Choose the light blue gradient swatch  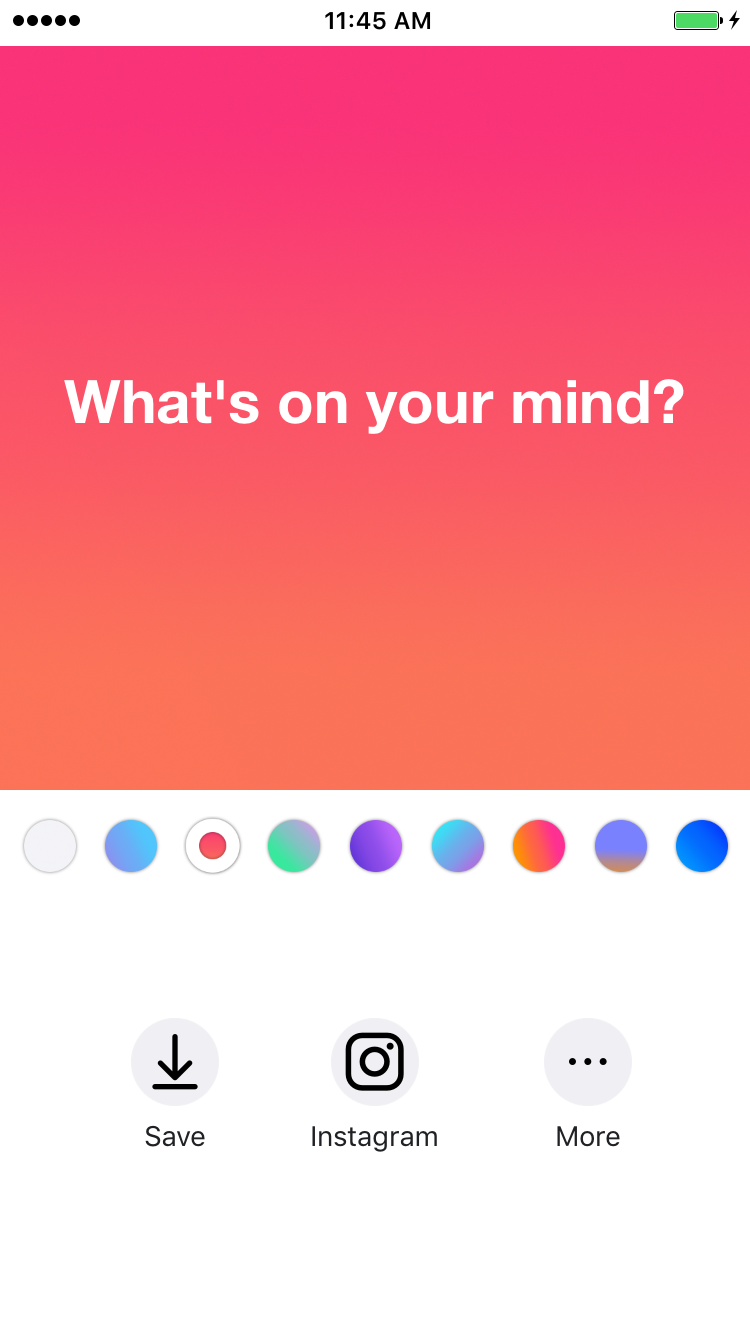click(x=131, y=846)
